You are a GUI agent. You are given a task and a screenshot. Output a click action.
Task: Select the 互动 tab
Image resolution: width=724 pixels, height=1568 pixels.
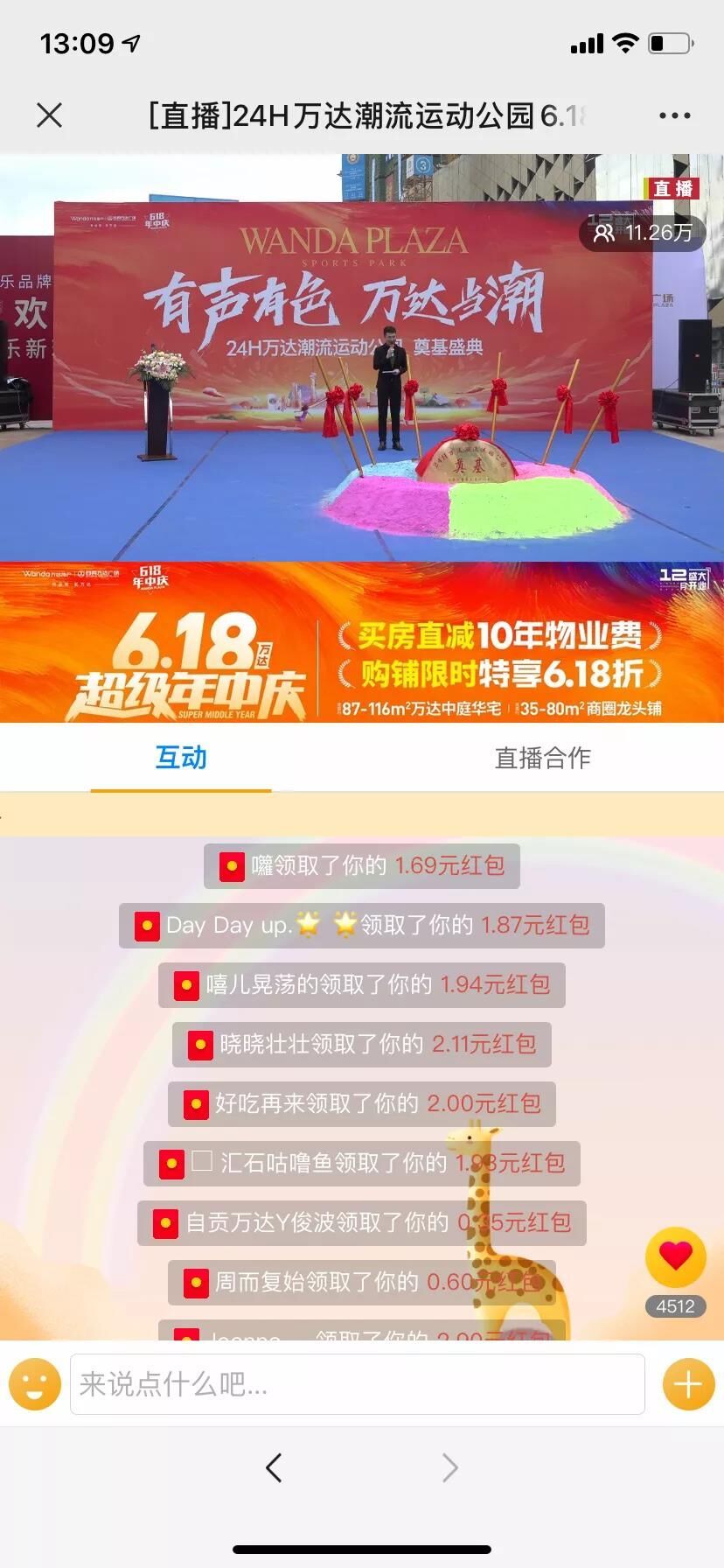pos(181,758)
